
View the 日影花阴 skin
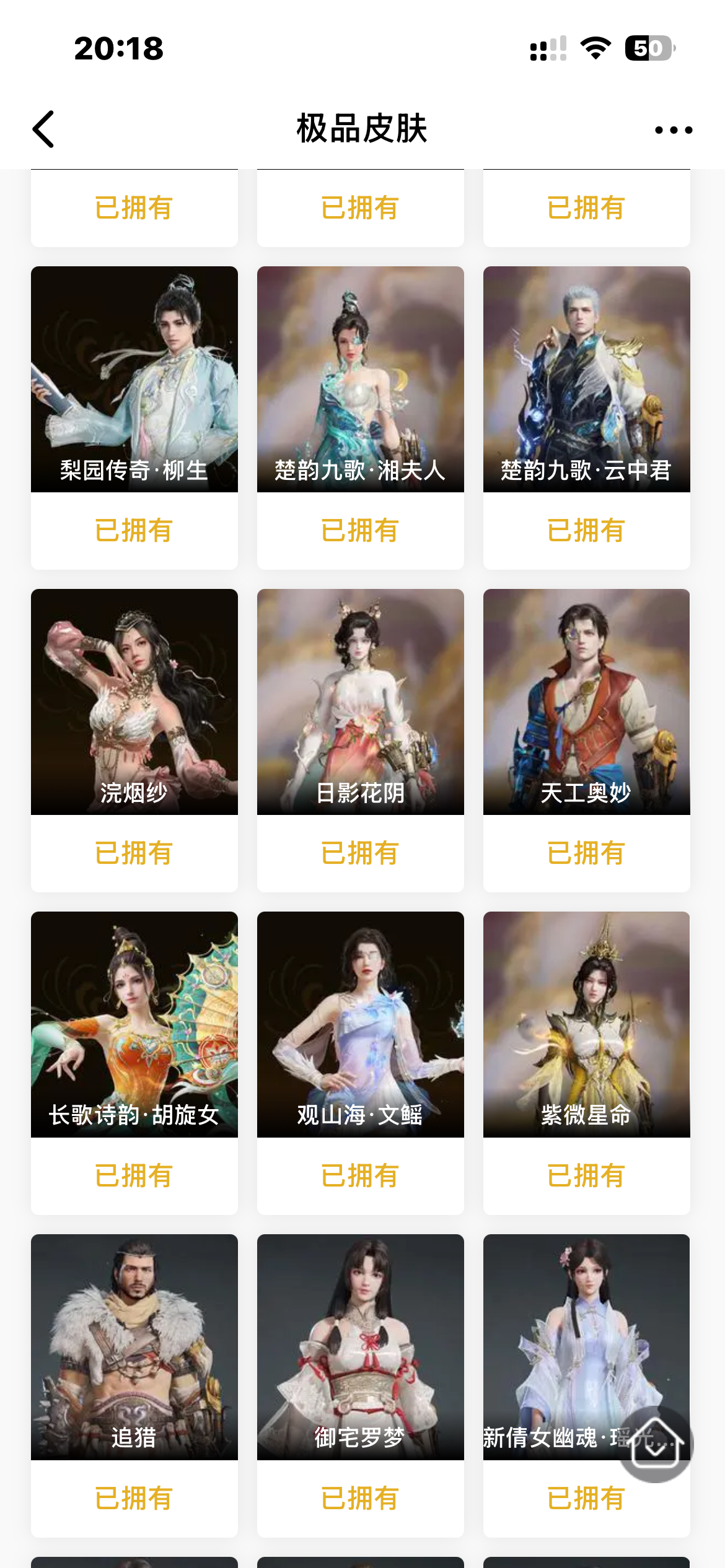(x=361, y=702)
